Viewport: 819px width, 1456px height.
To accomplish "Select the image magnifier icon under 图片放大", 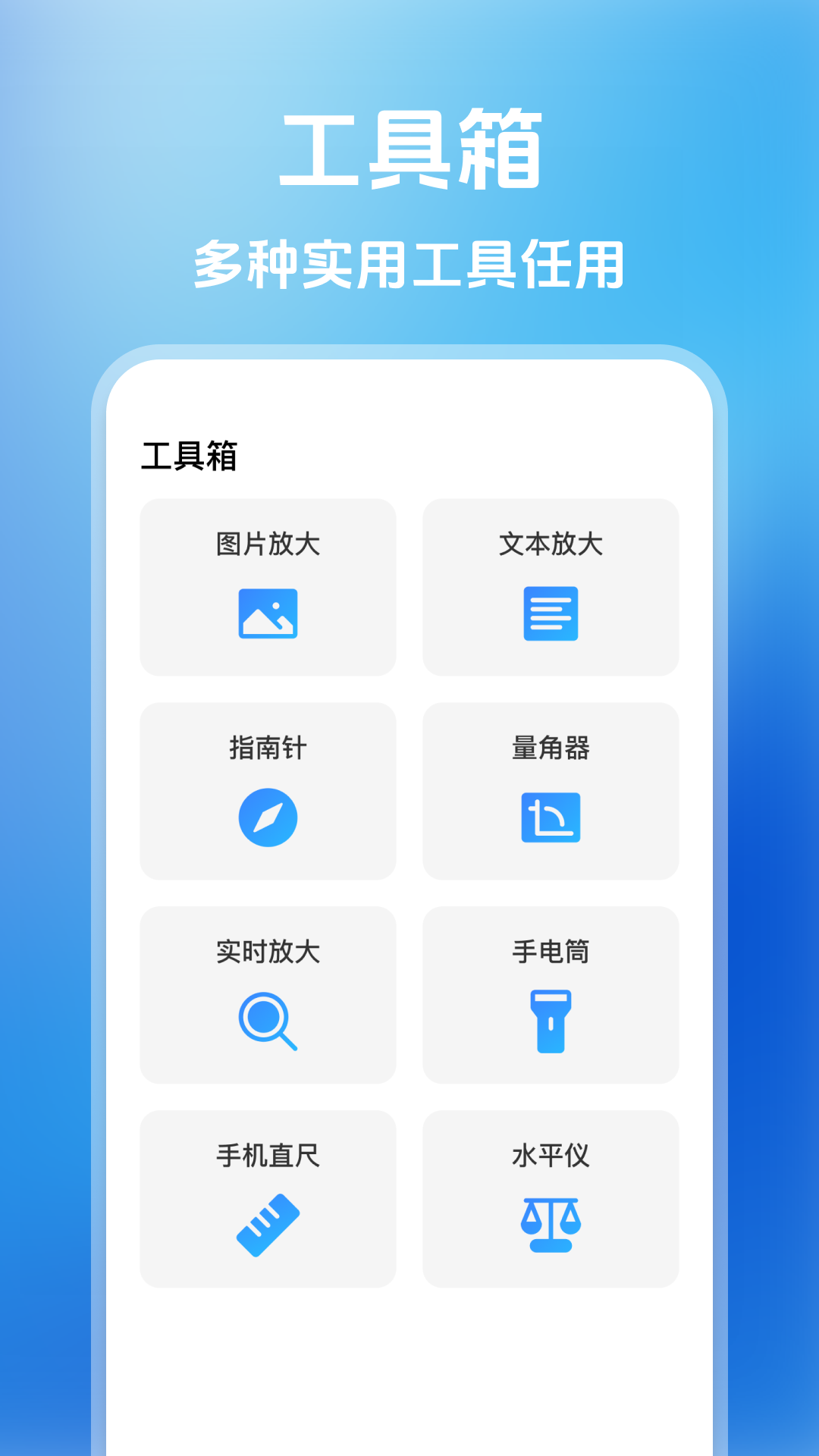I will (x=267, y=614).
